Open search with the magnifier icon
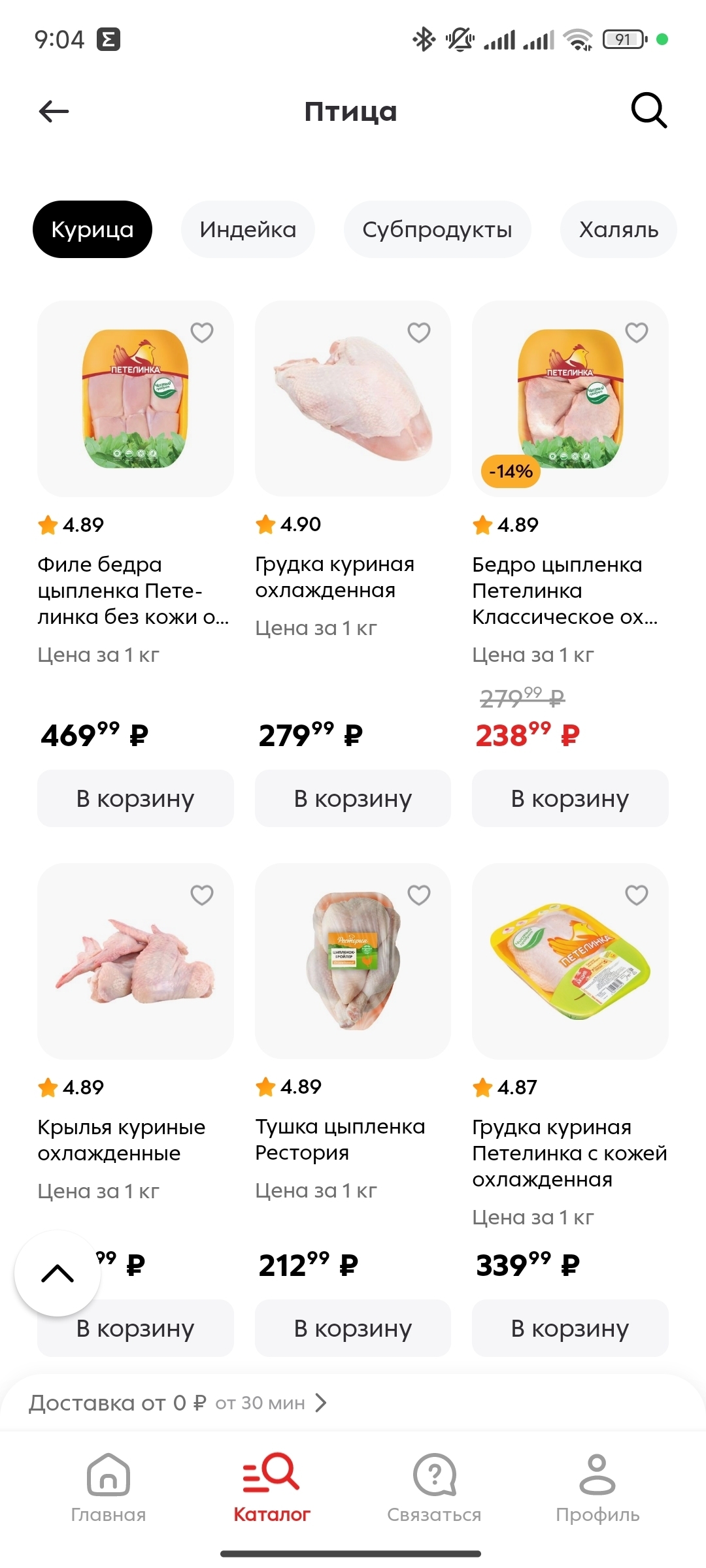Screen dimensions: 706x1568 [648, 110]
